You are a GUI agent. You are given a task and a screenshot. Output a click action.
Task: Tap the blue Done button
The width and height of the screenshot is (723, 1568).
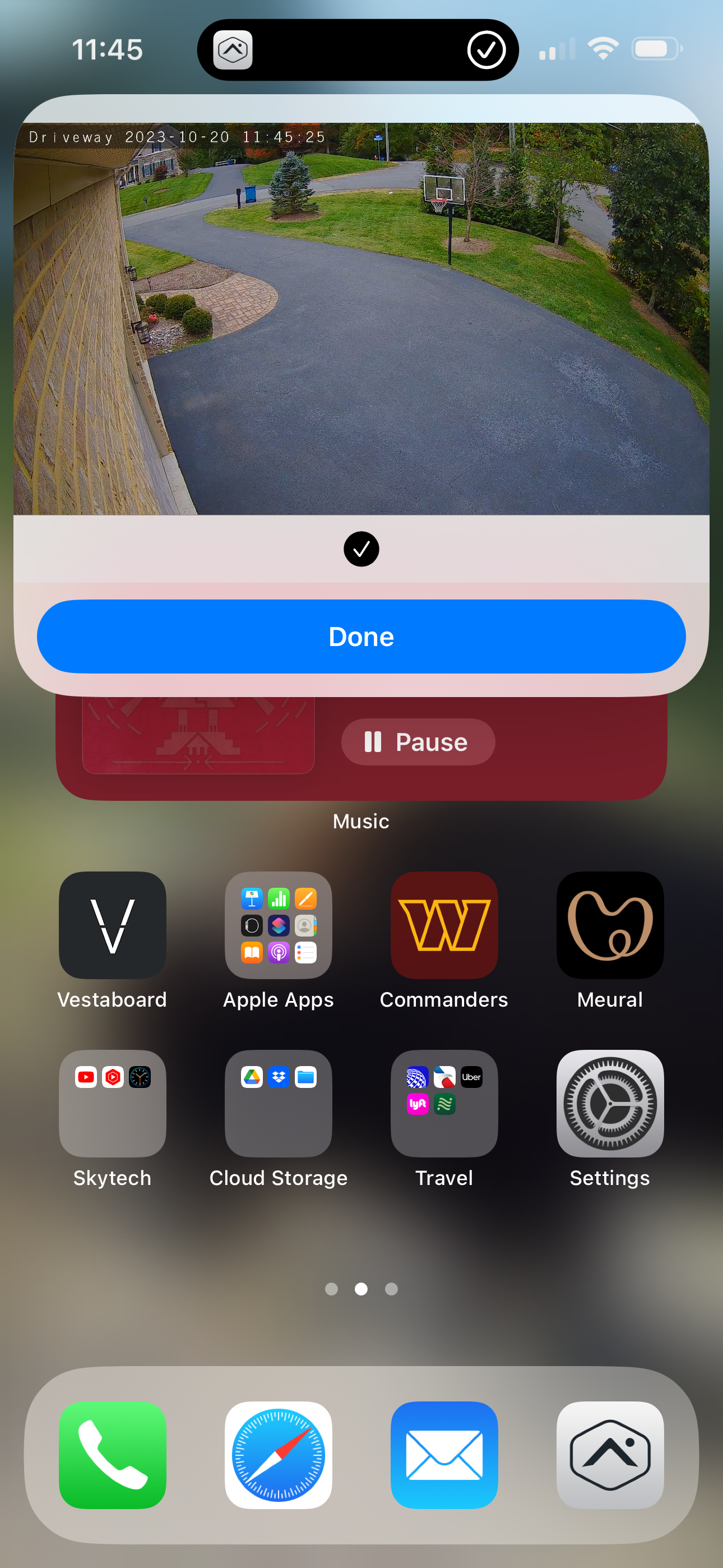click(x=361, y=636)
